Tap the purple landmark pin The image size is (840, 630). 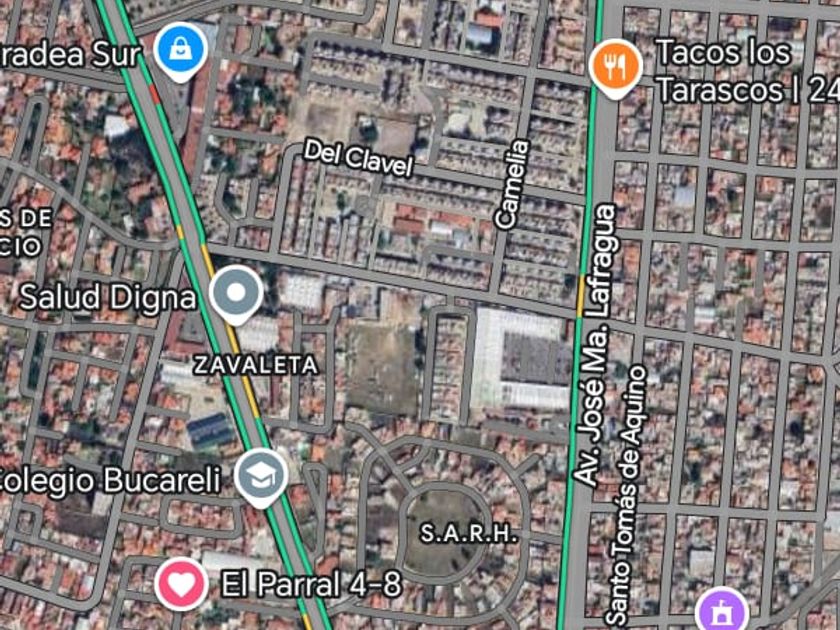722,610
